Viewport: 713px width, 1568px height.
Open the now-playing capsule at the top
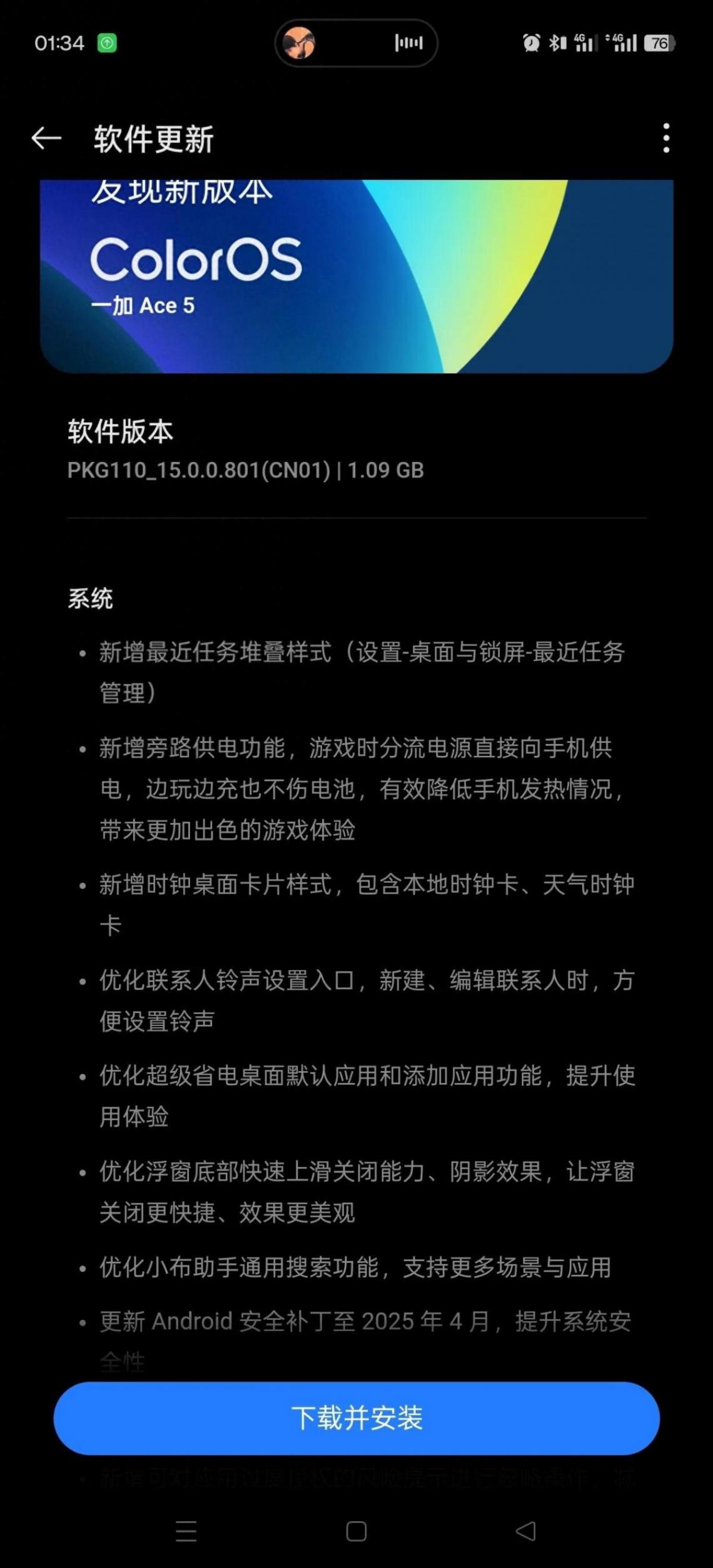[356, 43]
